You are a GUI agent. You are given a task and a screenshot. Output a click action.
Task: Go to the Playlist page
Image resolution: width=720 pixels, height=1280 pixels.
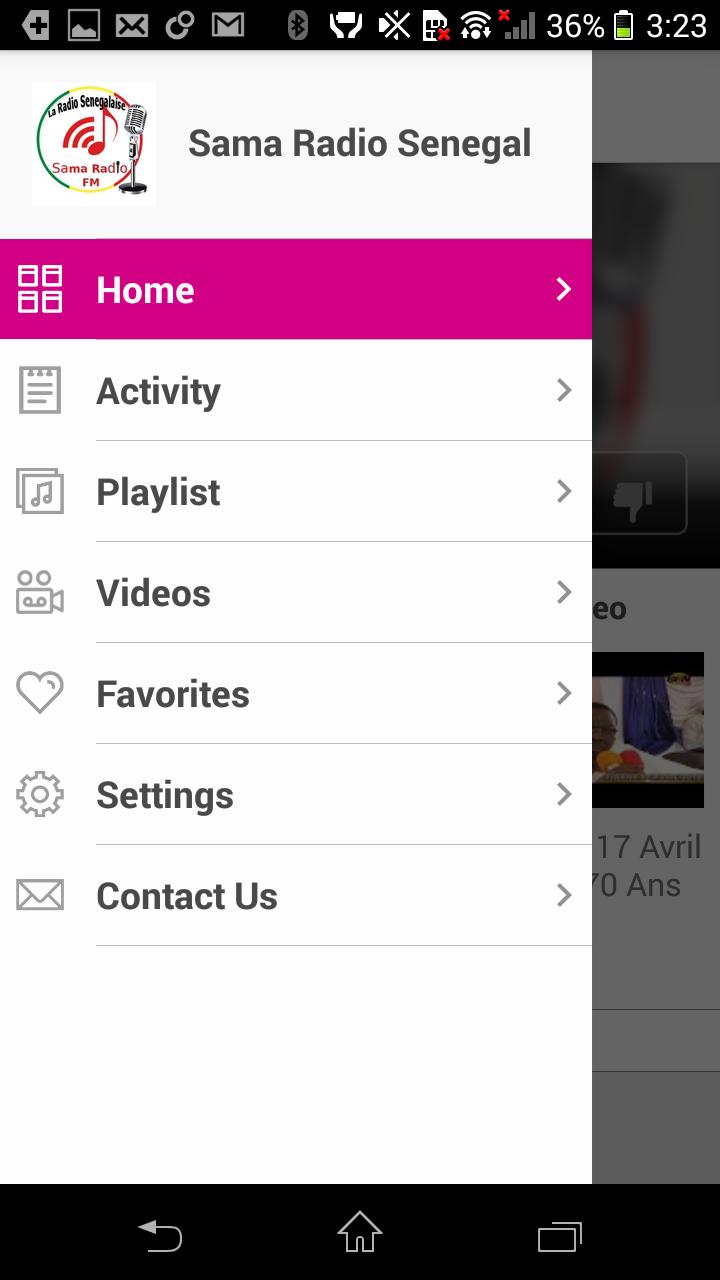click(x=295, y=492)
